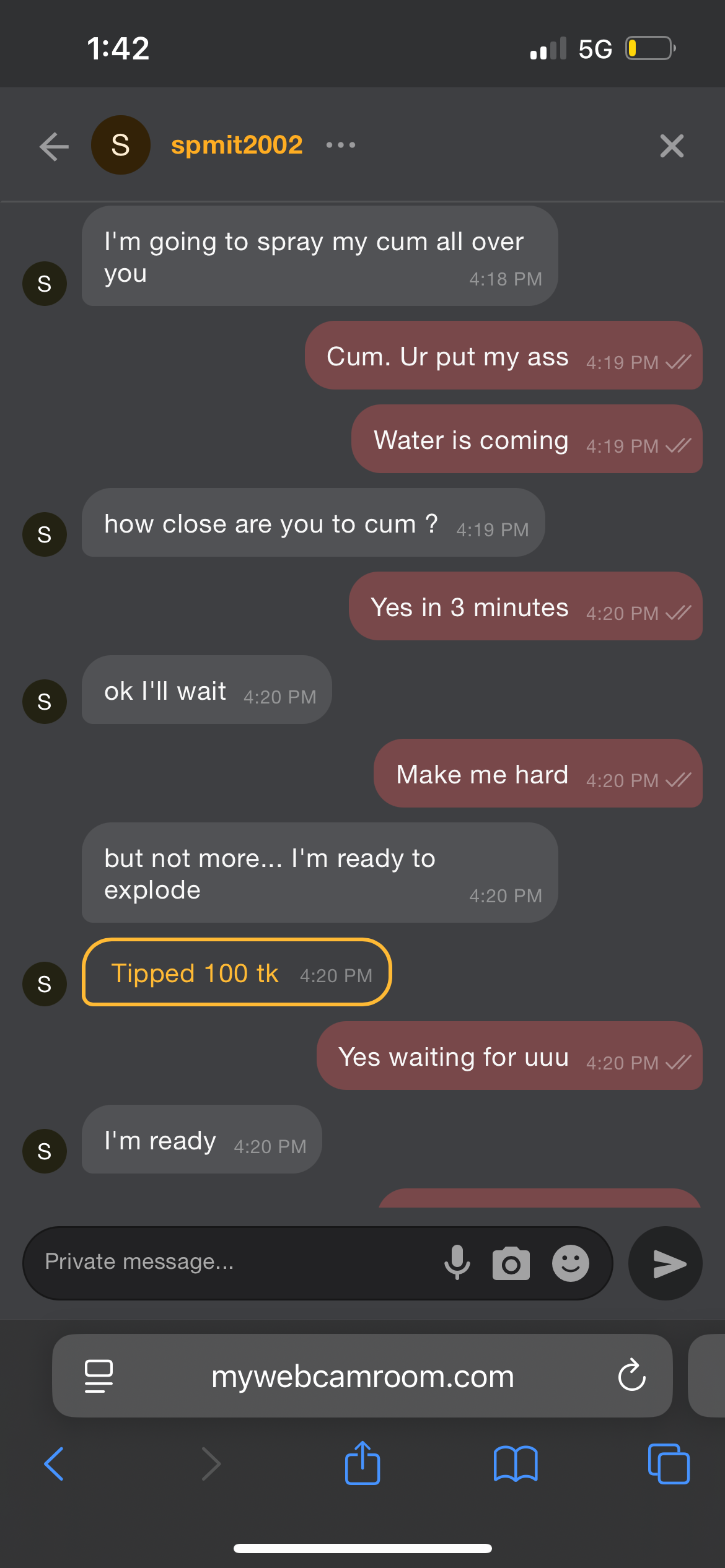Screen dimensions: 725x1568
Task: Record a voice message with the microphone
Action: 457,1262
